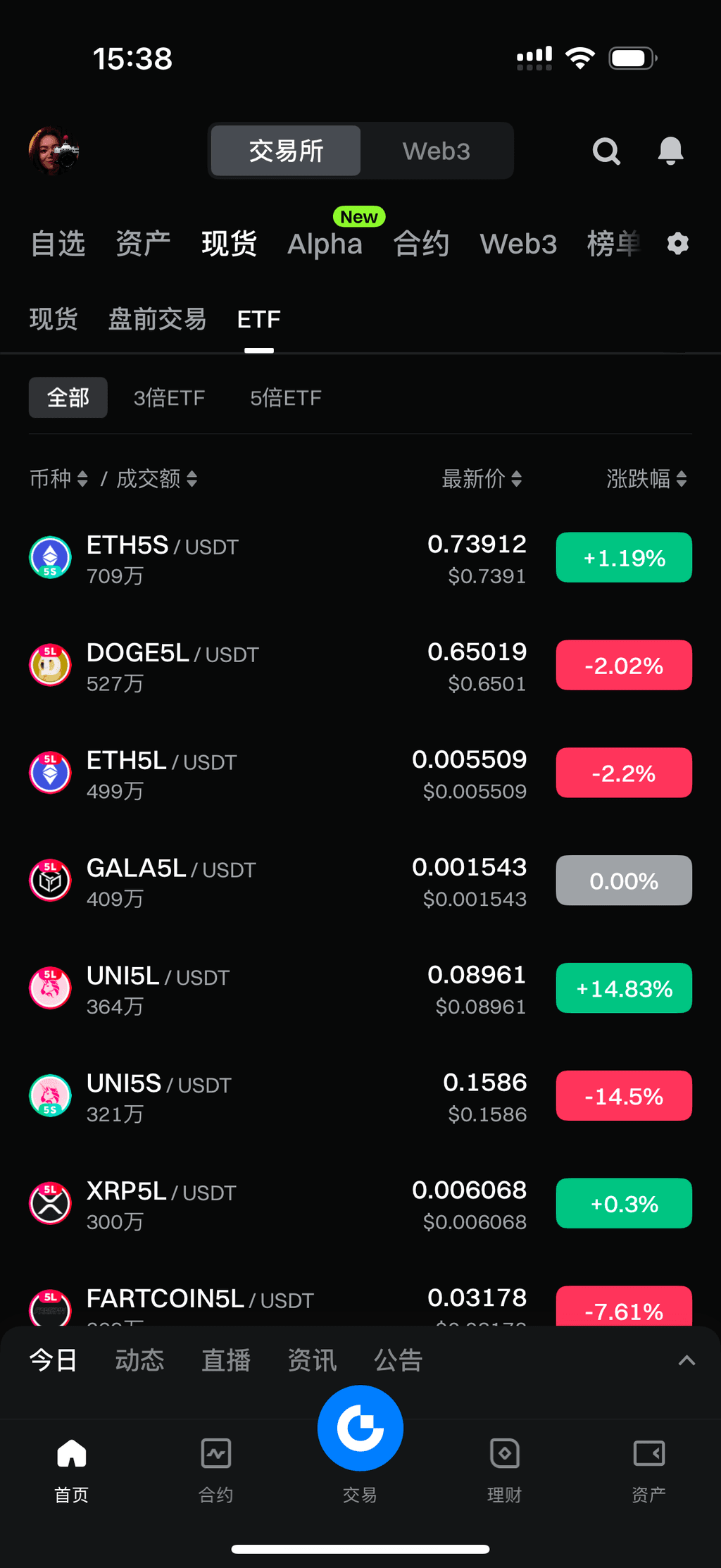Viewport: 721px width, 1568px height.
Task: Sort the list by 成交额
Action: 156,479
